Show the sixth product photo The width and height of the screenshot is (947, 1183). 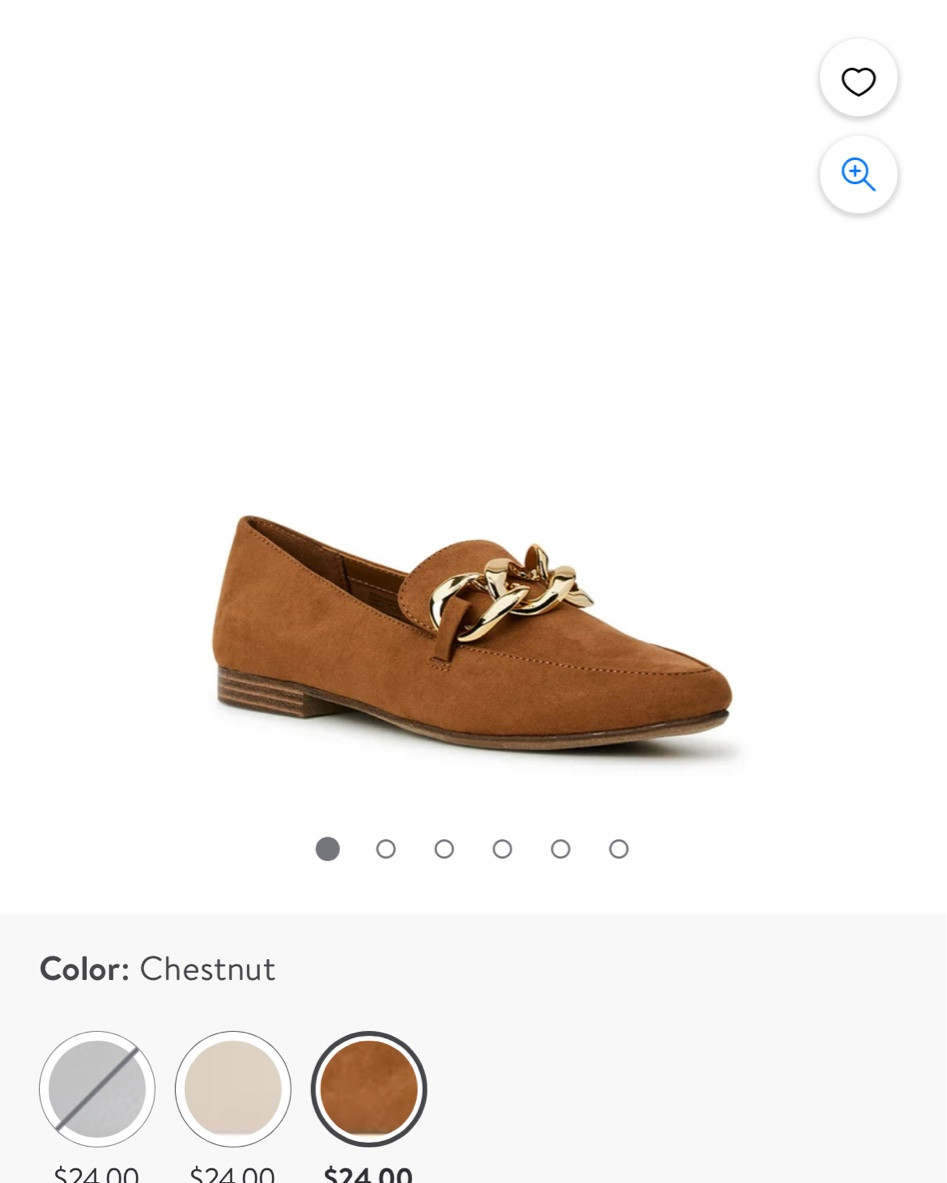(x=618, y=848)
